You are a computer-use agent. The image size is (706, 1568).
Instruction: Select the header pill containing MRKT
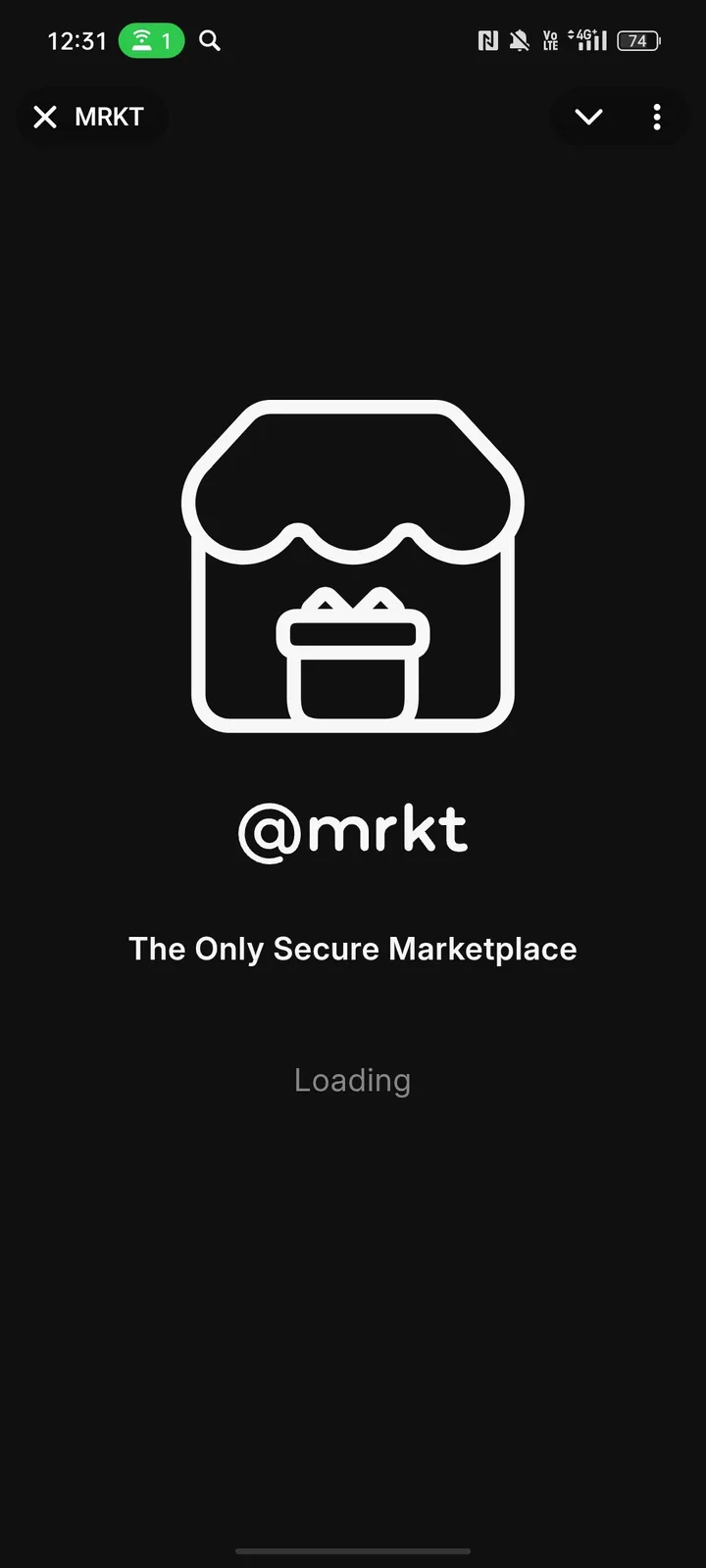point(91,117)
